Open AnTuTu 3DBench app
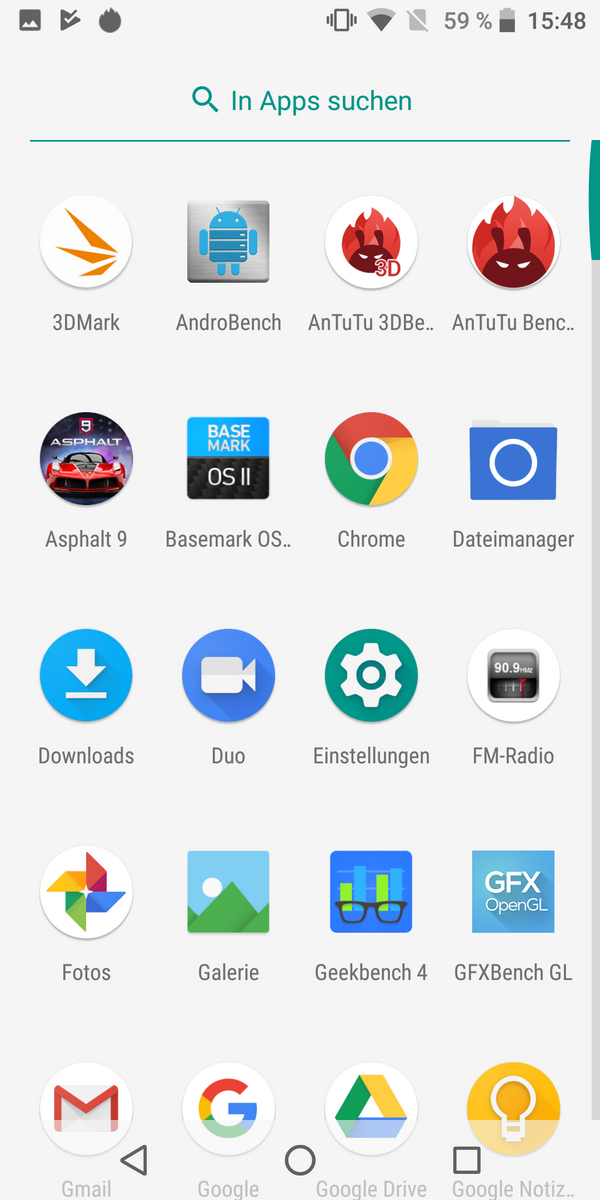 (371, 242)
